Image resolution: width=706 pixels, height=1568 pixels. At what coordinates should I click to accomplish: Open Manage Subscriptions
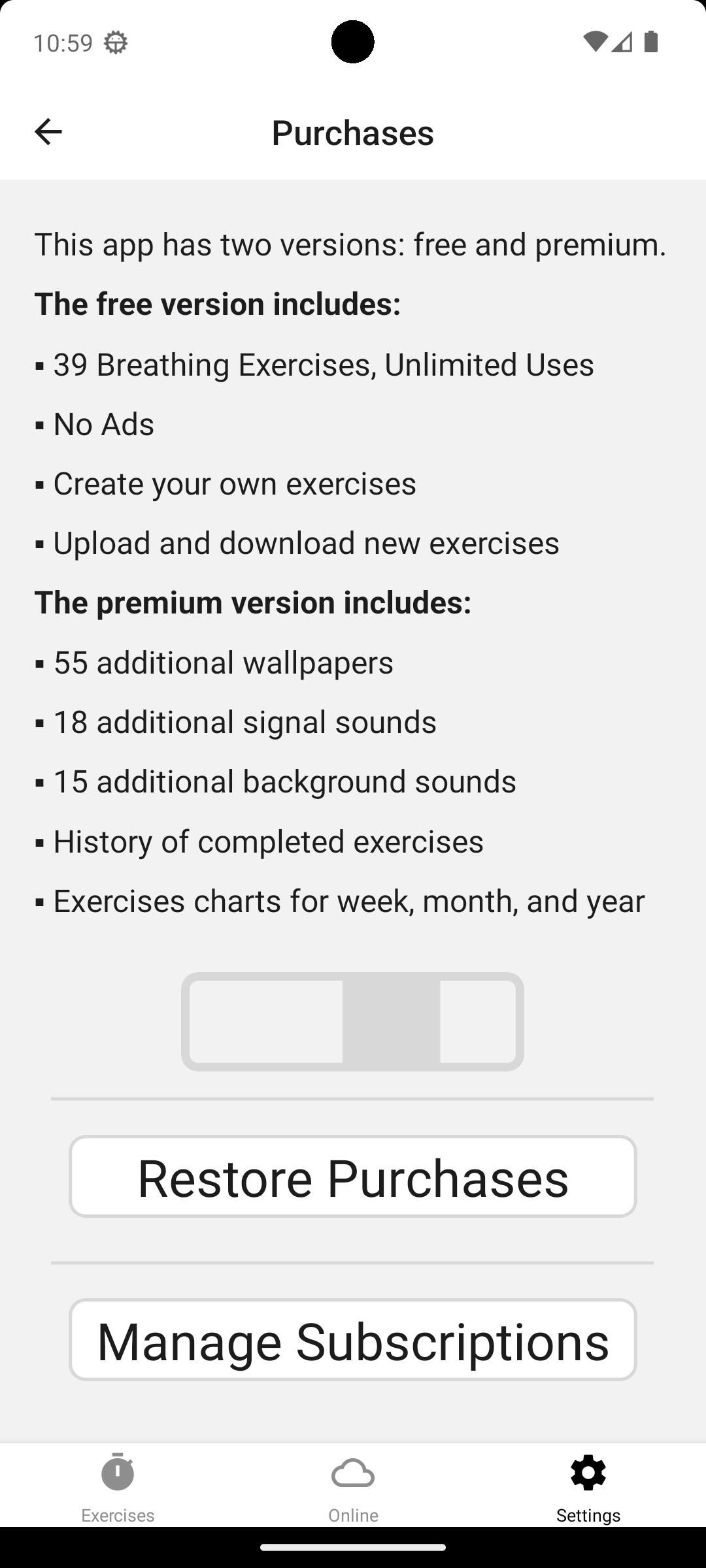pyautogui.click(x=352, y=1340)
